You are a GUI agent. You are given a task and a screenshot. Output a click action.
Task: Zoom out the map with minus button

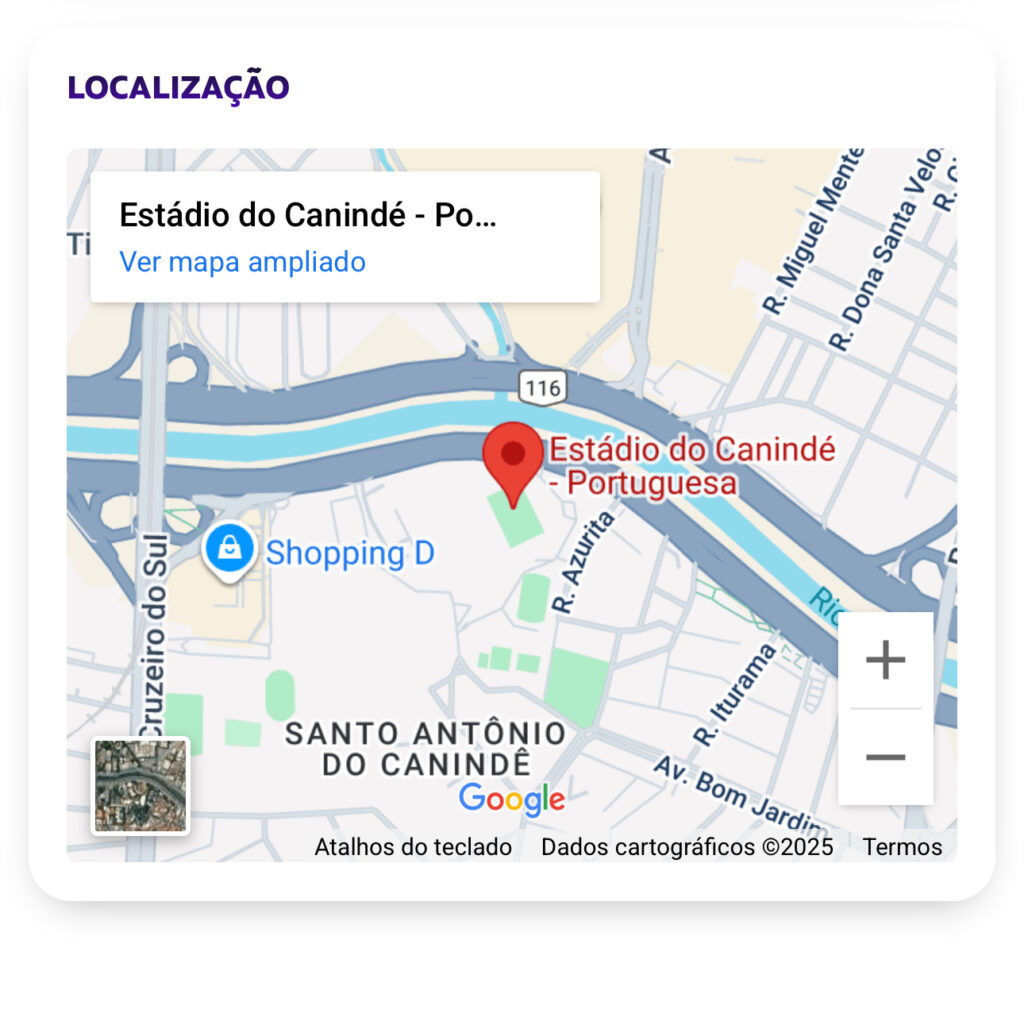(x=885, y=757)
